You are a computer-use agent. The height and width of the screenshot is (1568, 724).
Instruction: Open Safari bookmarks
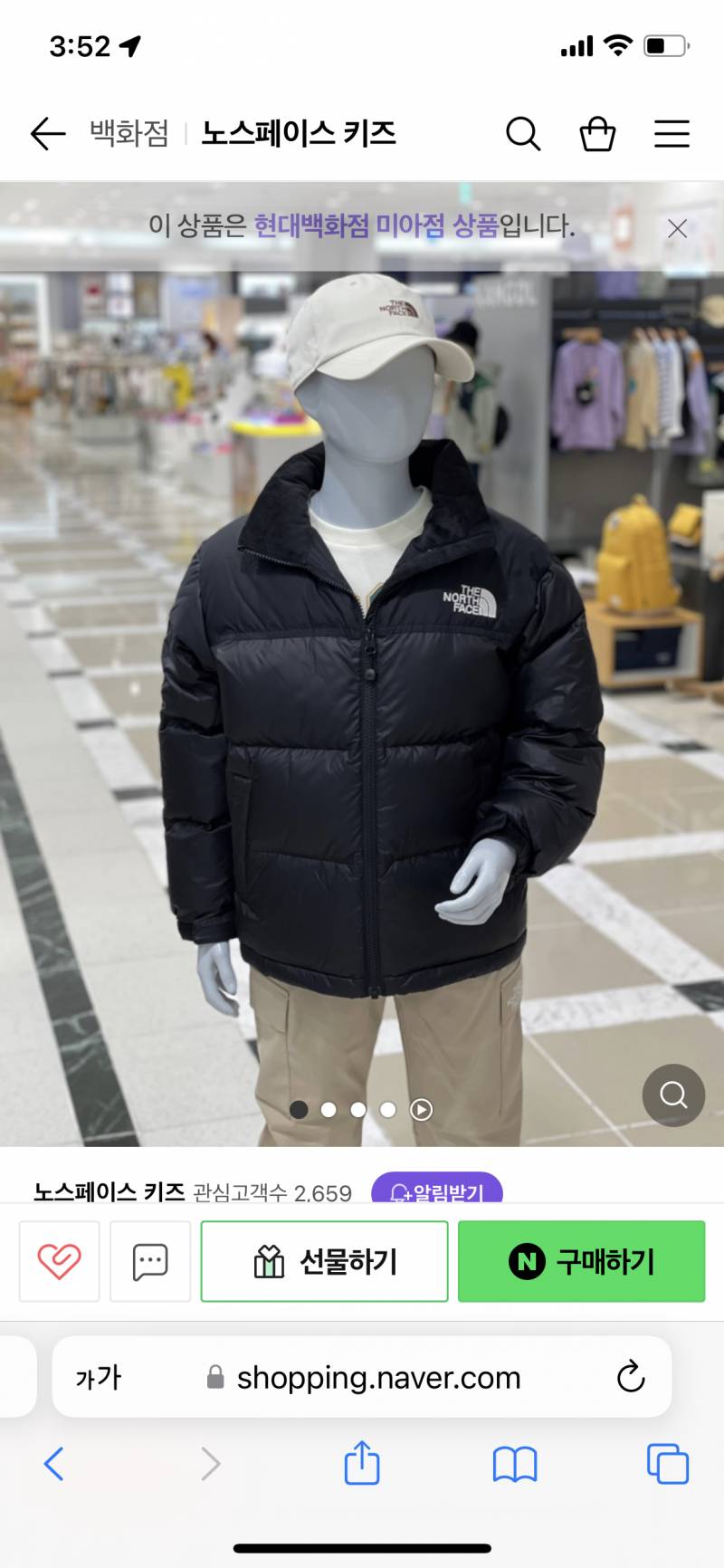(514, 1463)
